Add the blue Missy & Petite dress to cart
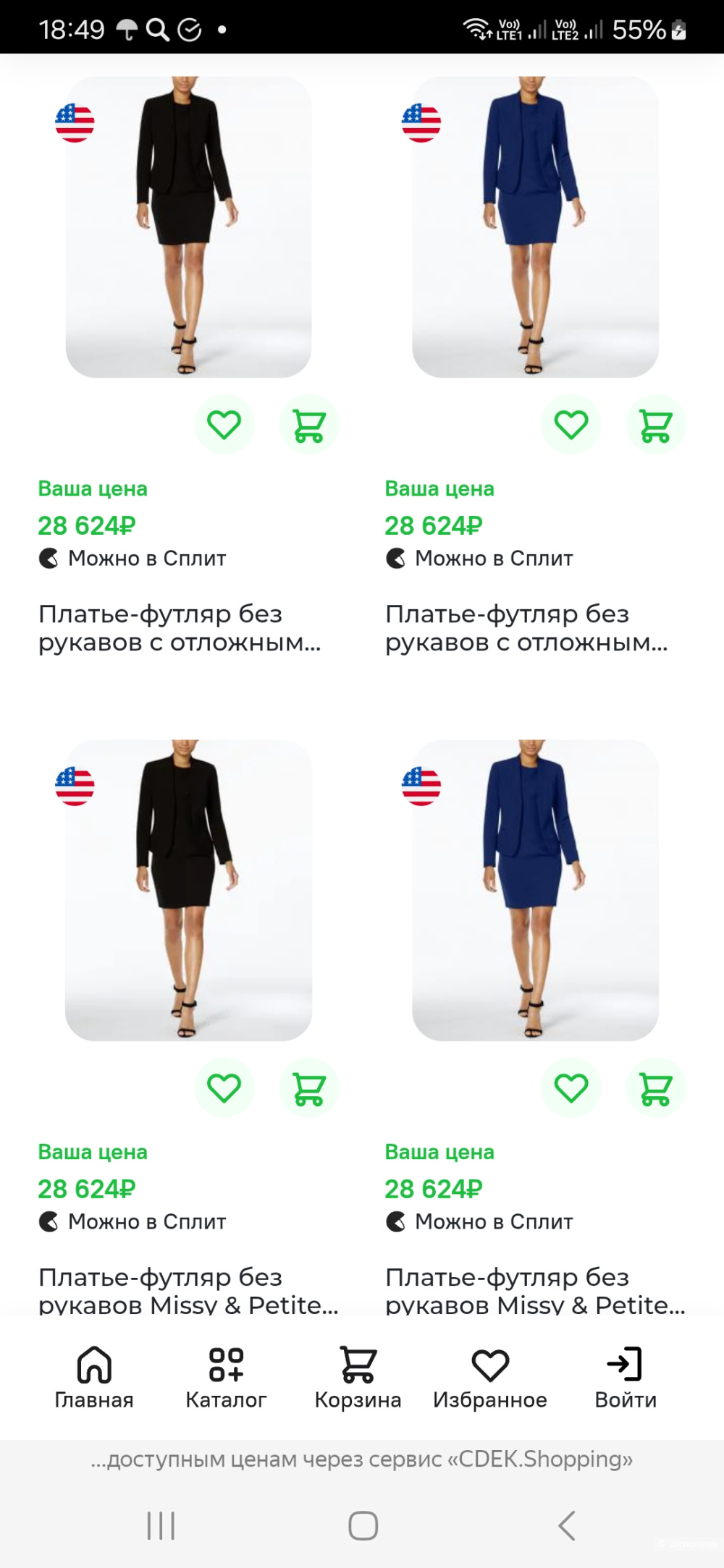Image resolution: width=724 pixels, height=1568 pixels. pos(656,1088)
